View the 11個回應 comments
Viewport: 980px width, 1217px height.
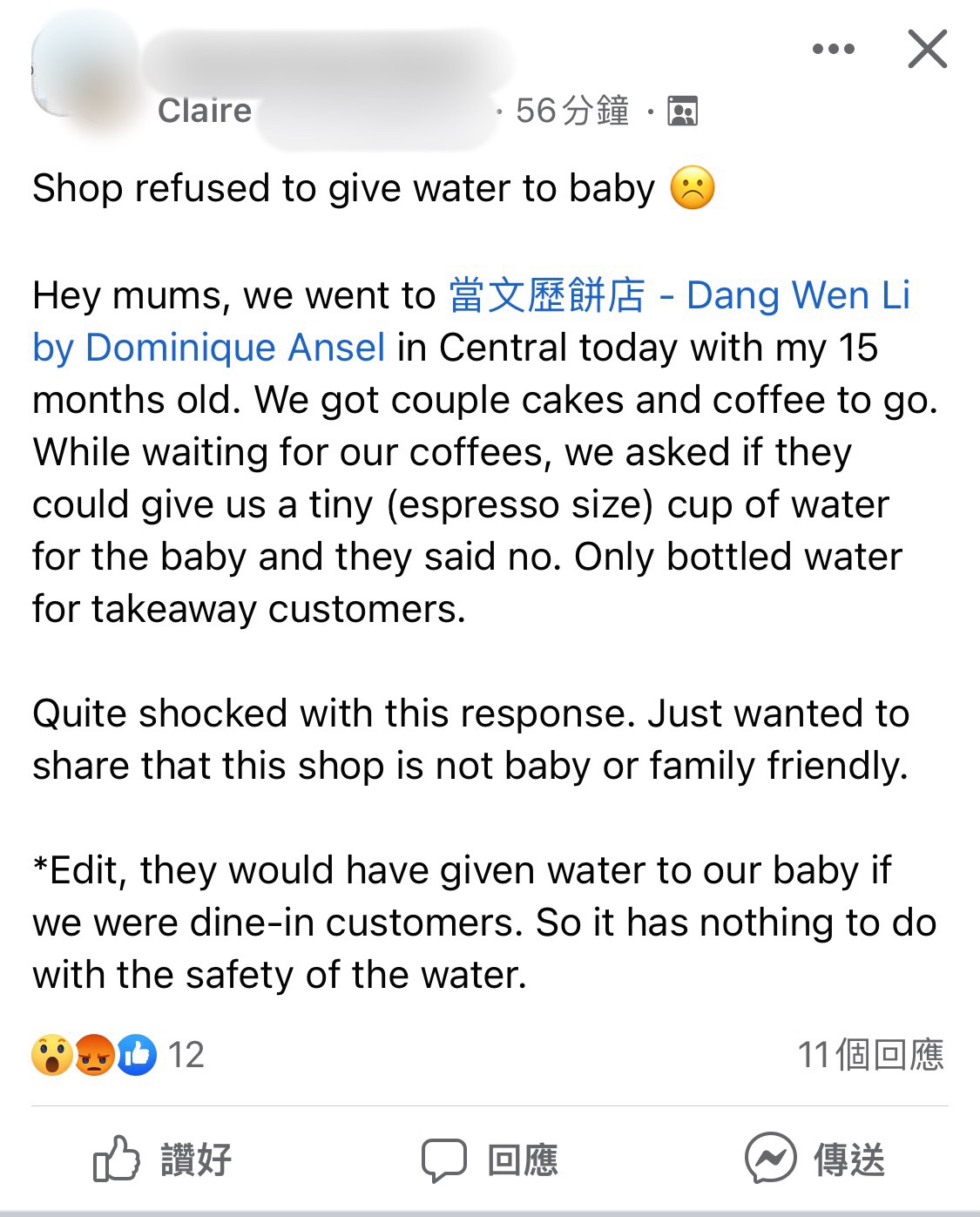coord(870,1055)
